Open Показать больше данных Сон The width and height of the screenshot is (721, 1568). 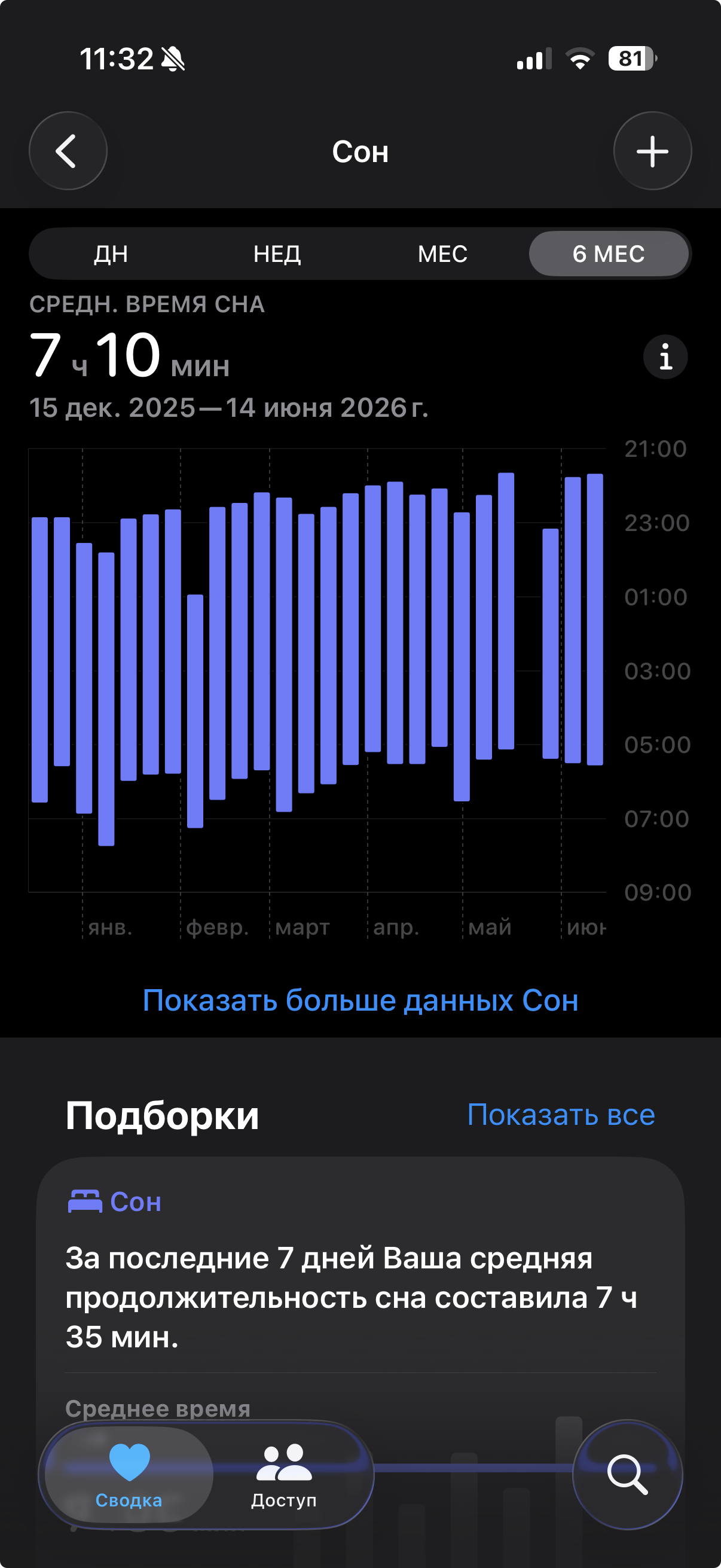[360, 1000]
